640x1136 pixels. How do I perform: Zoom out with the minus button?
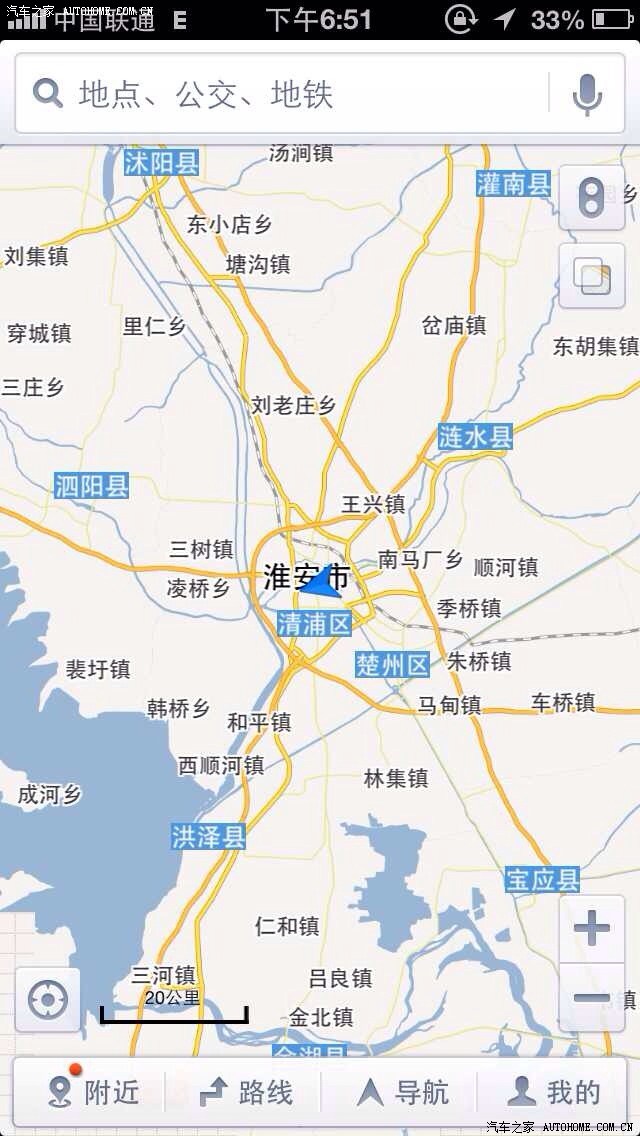pyautogui.click(x=592, y=997)
